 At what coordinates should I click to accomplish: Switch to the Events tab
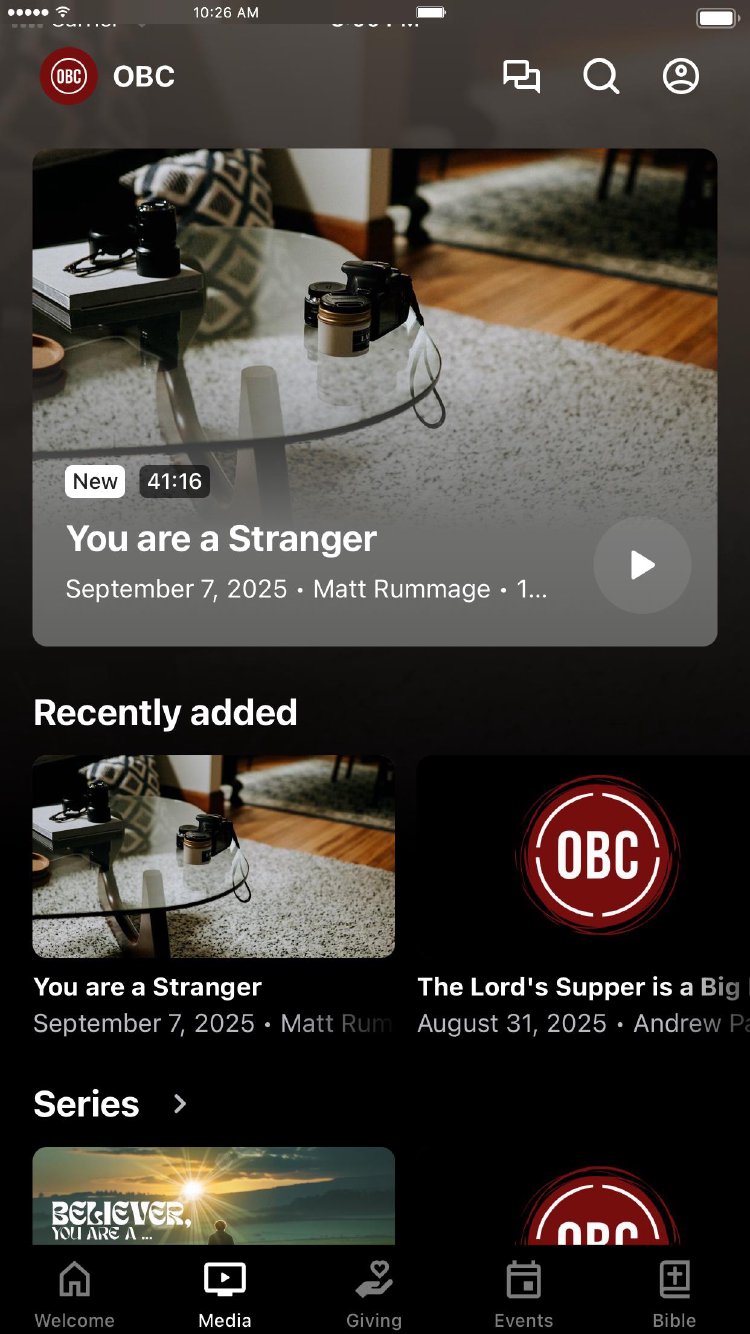(x=524, y=1294)
